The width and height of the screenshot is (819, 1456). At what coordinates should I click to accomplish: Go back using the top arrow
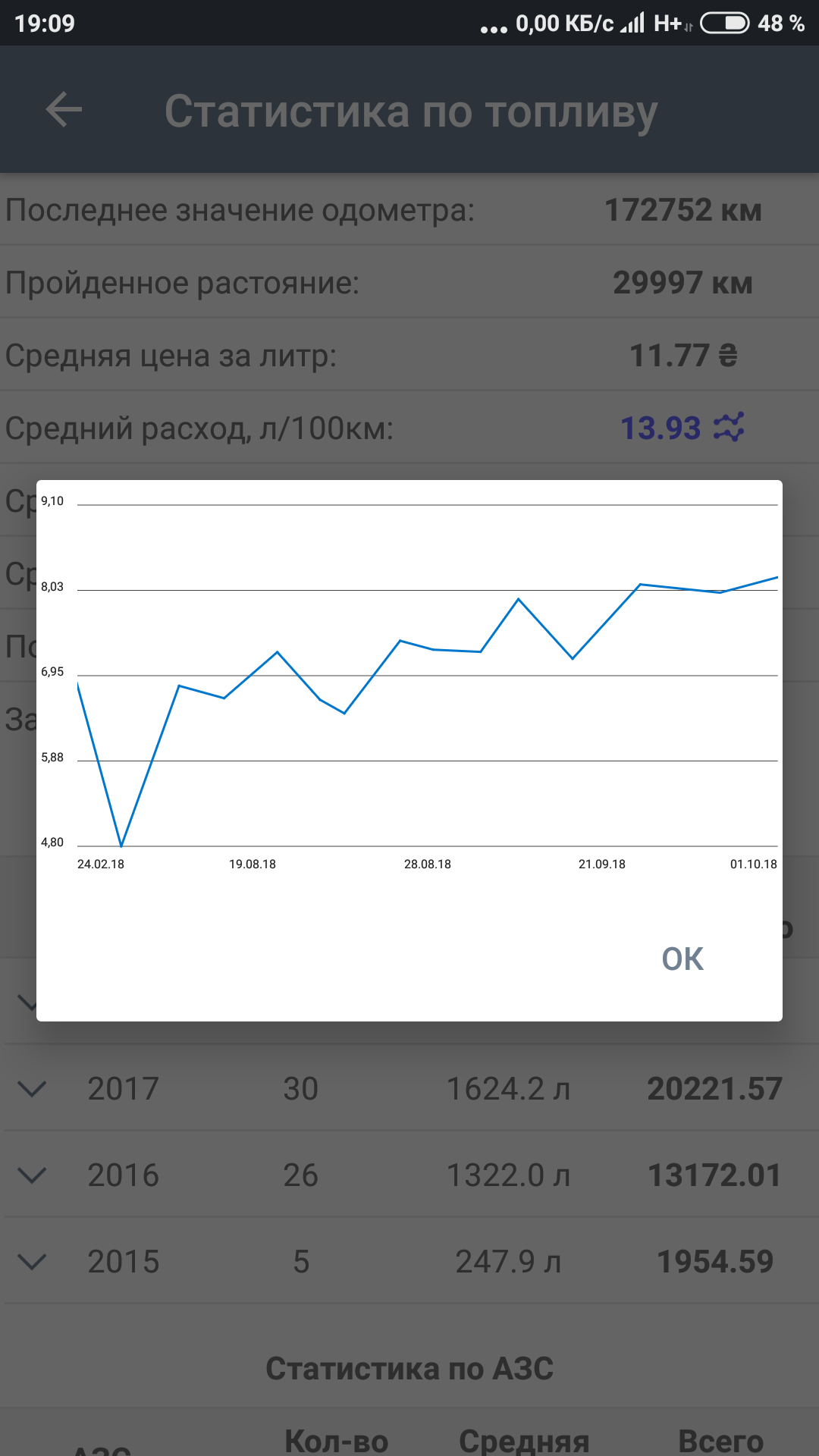(64, 110)
